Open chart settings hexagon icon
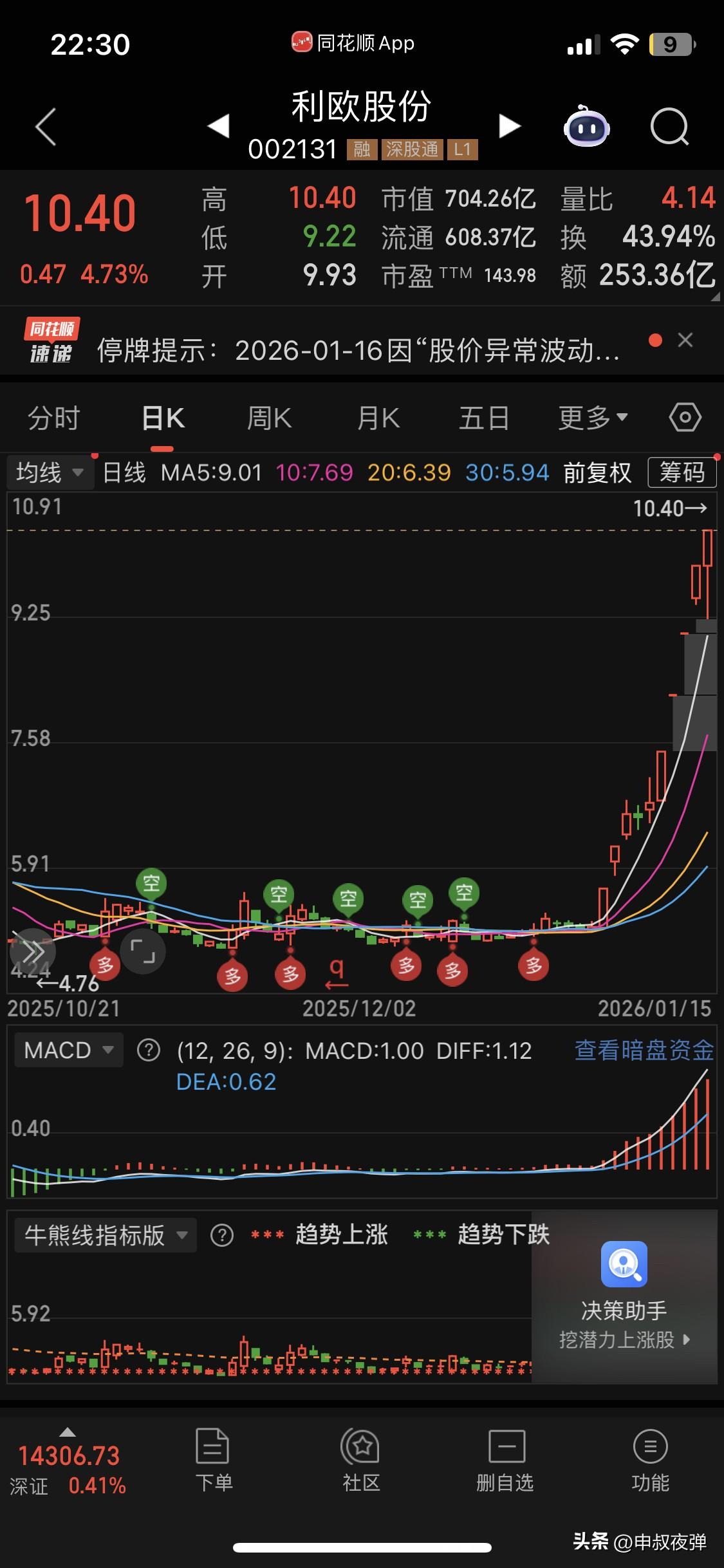The width and height of the screenshot is (724, 1568). [x=685, y=418]
